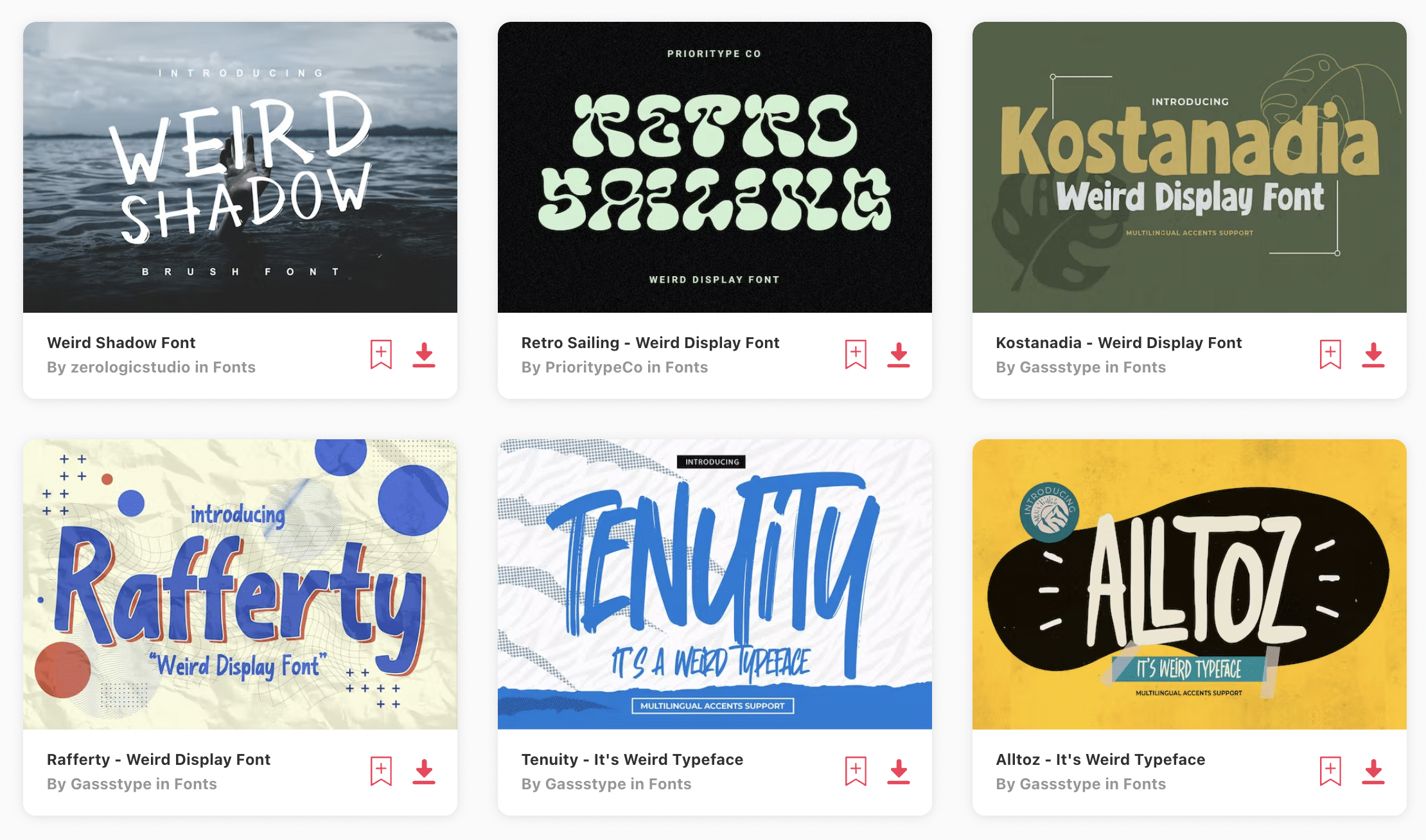Download Retro Sailing - Weird Display Font

coord(898,354)
